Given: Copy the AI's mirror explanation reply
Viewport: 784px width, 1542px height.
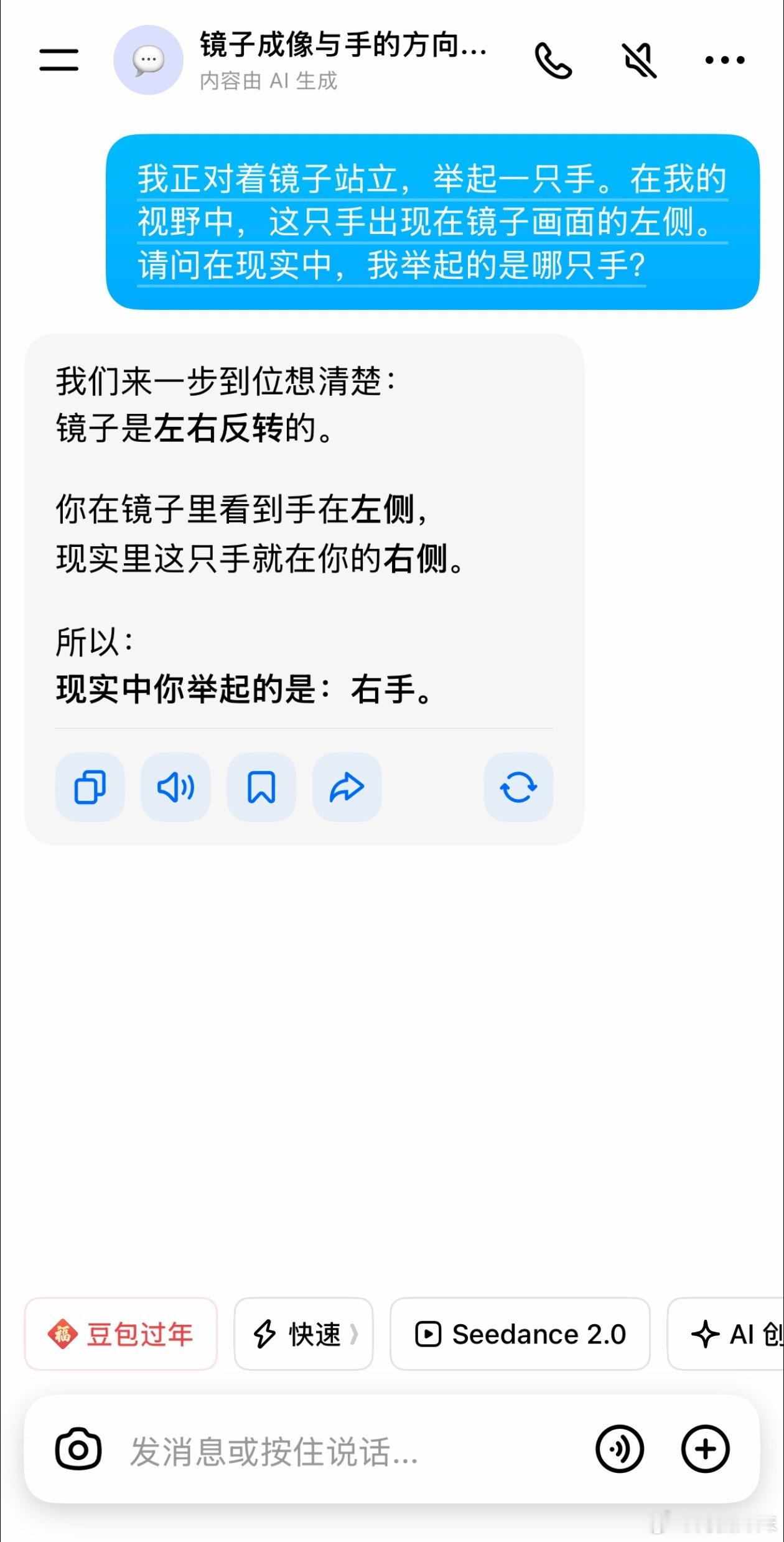Looking at the screenshot, I should [x=89, y=787].
